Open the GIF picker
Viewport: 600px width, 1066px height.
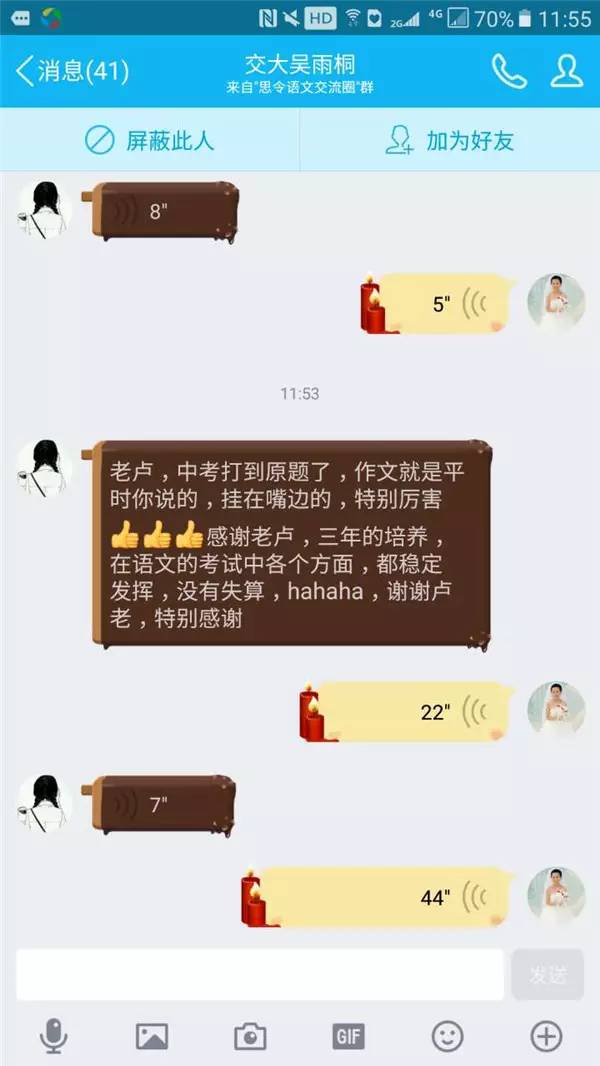(348, 1036)
